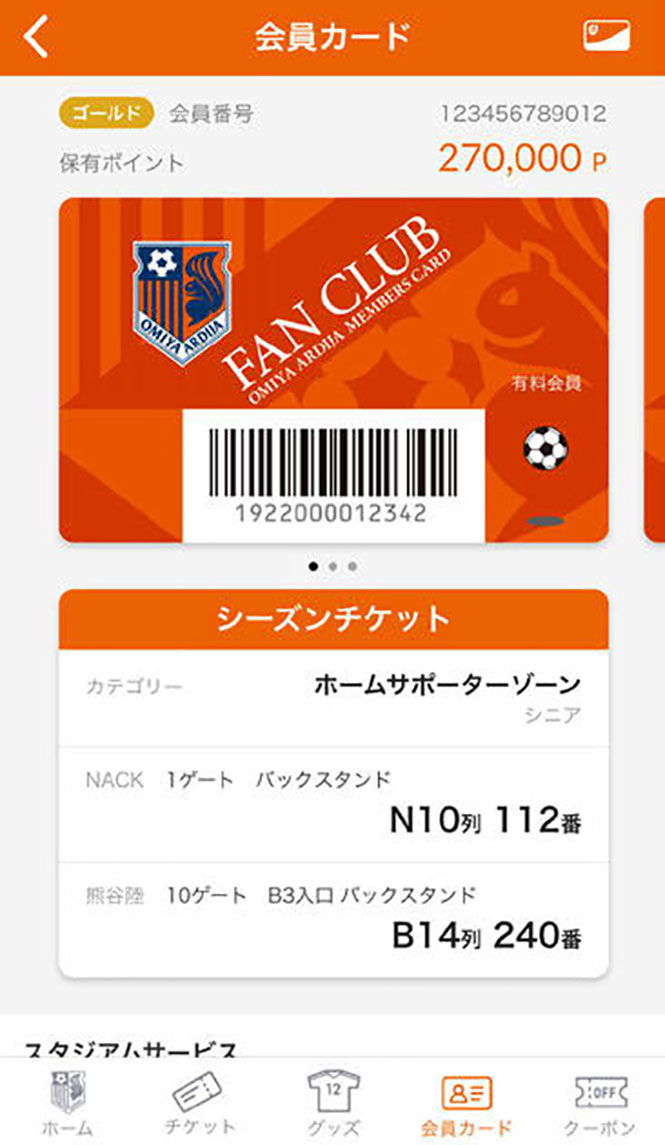665x1145 pixels.
Task: Open the クーポン tab
Action: 600,1104
